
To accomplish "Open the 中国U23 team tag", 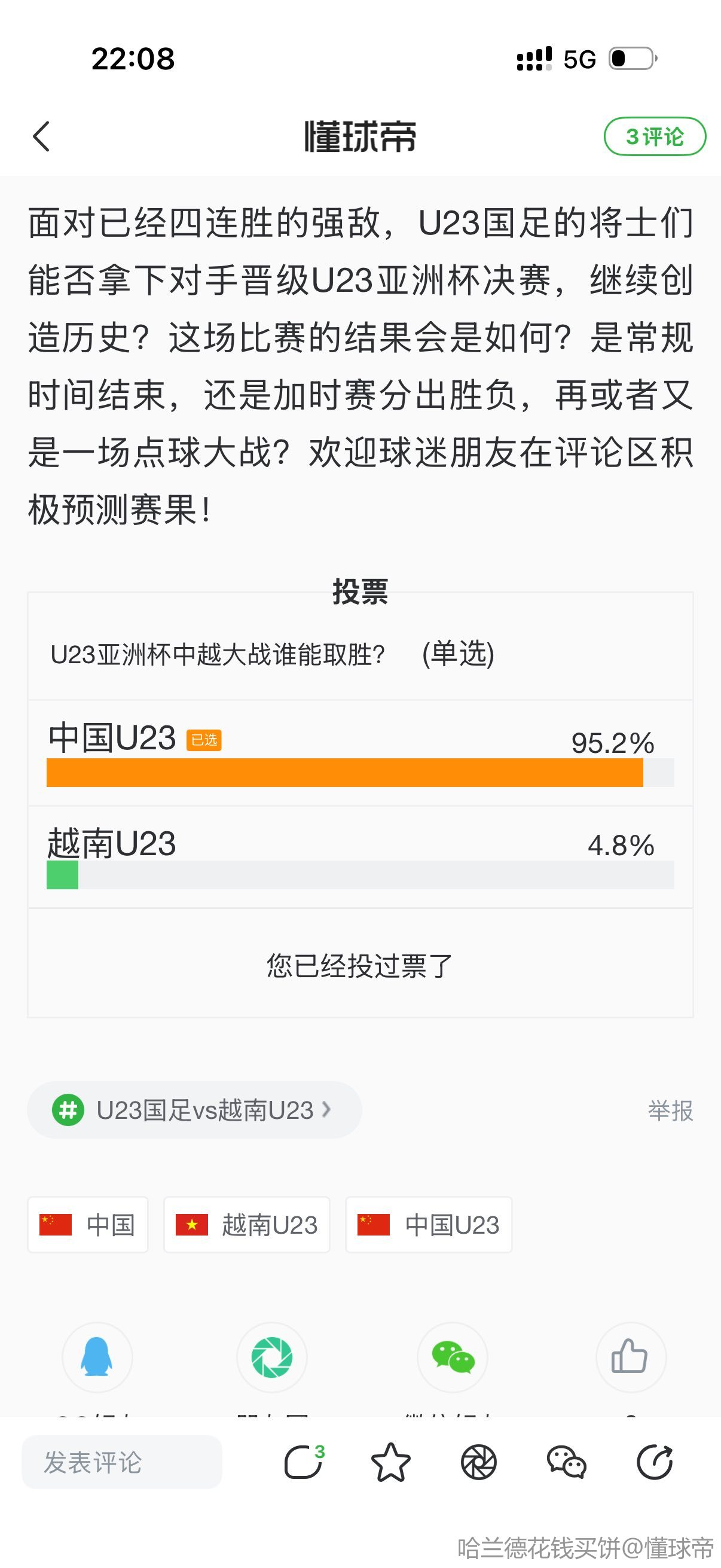I will point(428,1225).
